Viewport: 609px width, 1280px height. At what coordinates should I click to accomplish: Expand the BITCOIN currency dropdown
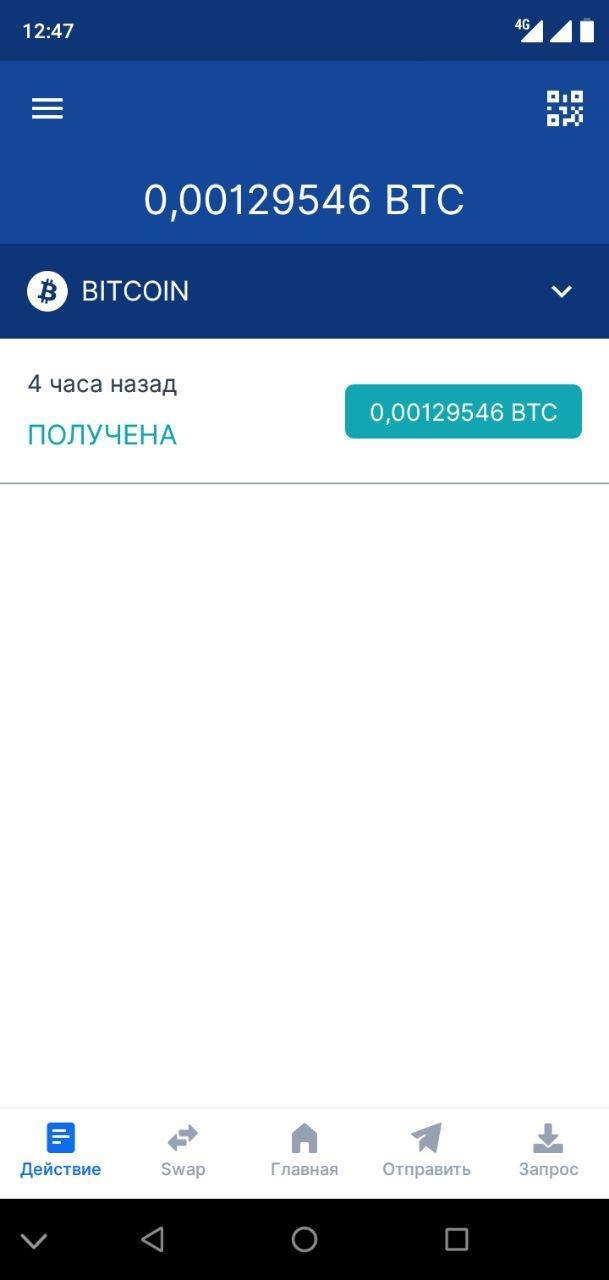tap(561, 291)
